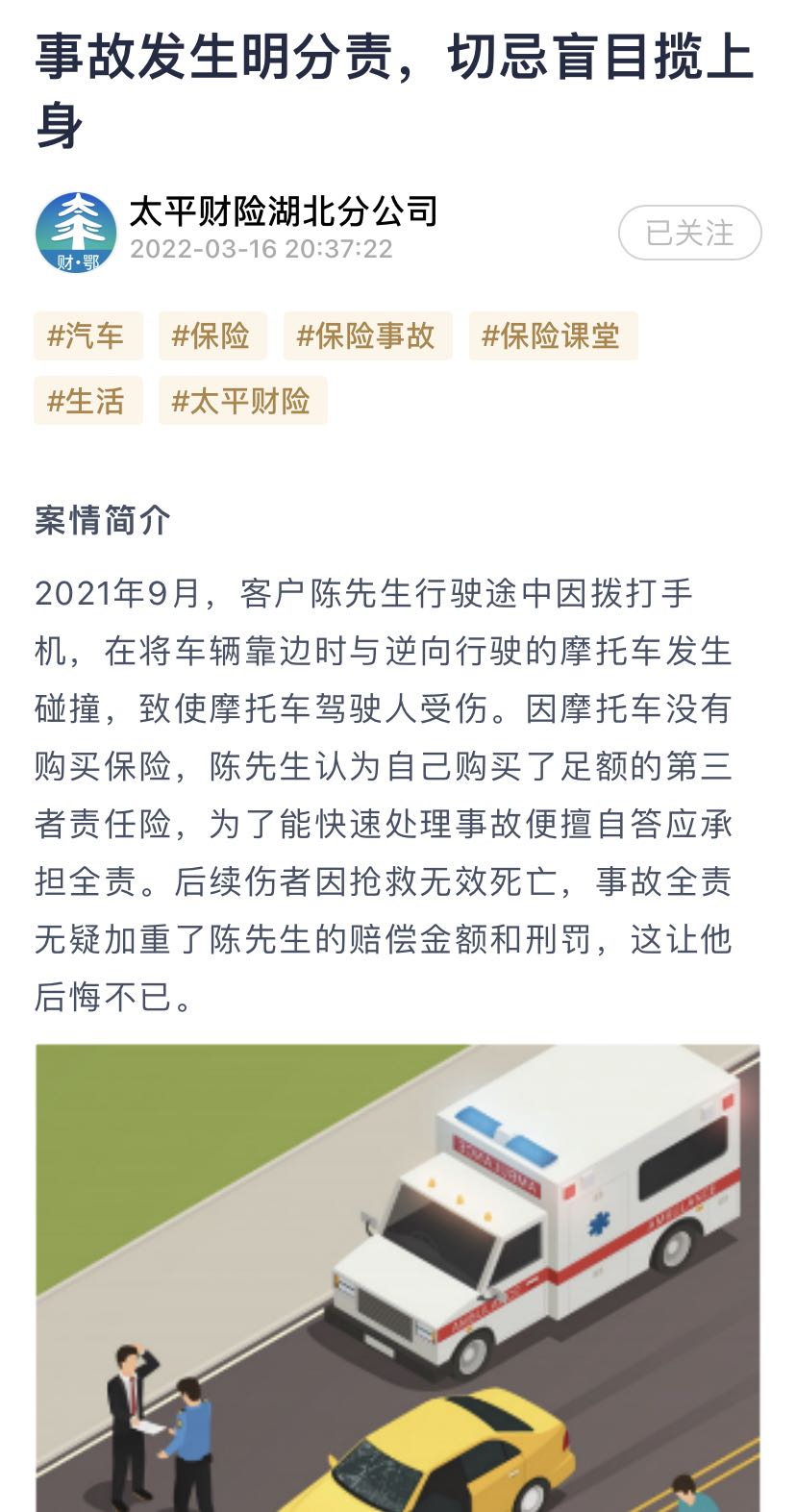The image size is (796, 1512).
Task: Tap the 已关注 follow button
Action: tap(689, 233)
